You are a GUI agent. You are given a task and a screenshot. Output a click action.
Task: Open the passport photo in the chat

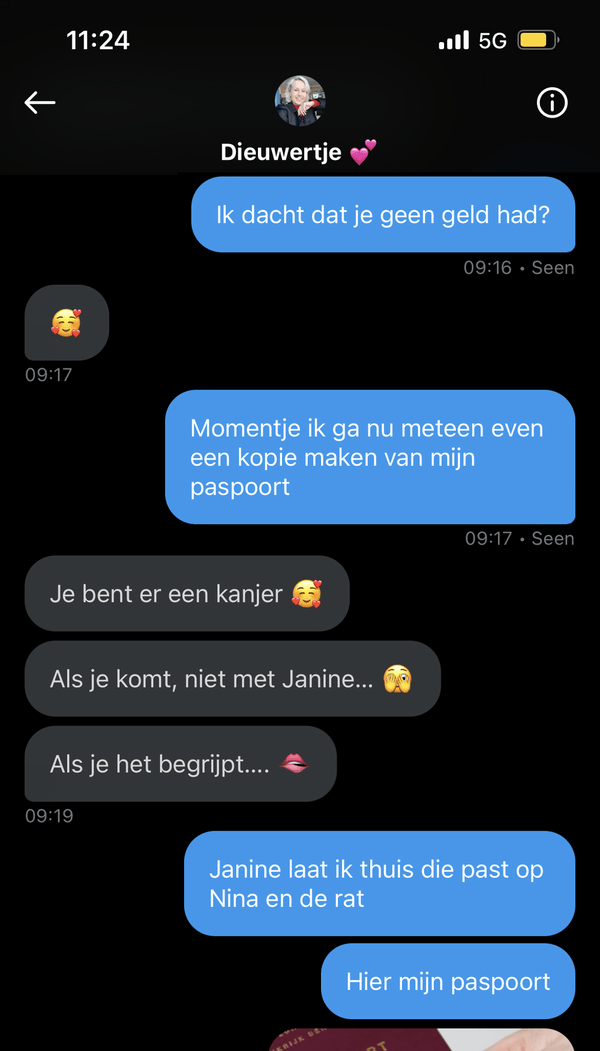[420, 1040]
